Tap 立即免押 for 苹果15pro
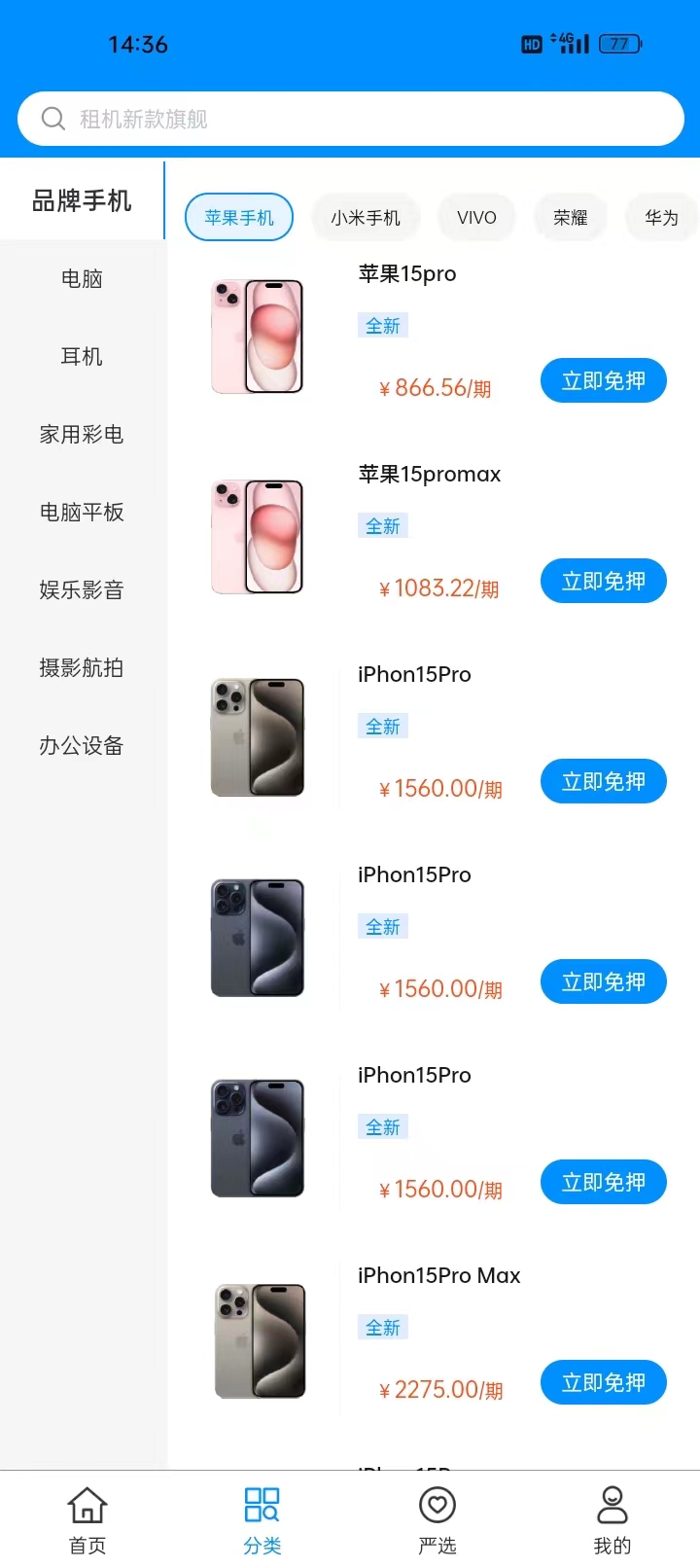Image resolution: width=700 pixels, height=1568 pixels. [603, 380]
